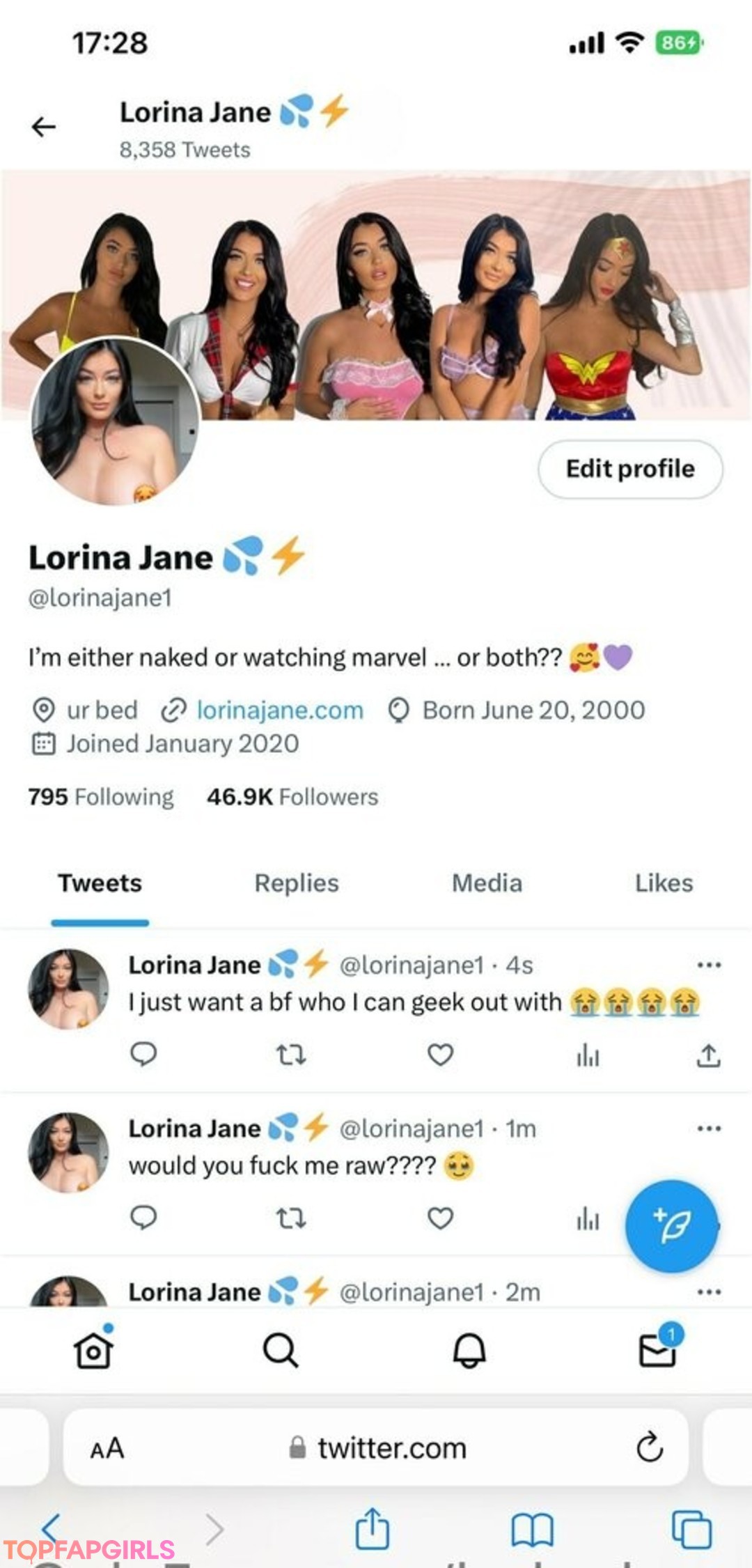Go back using the top arrow
The image size is (752, 1568).
(43, 127)
